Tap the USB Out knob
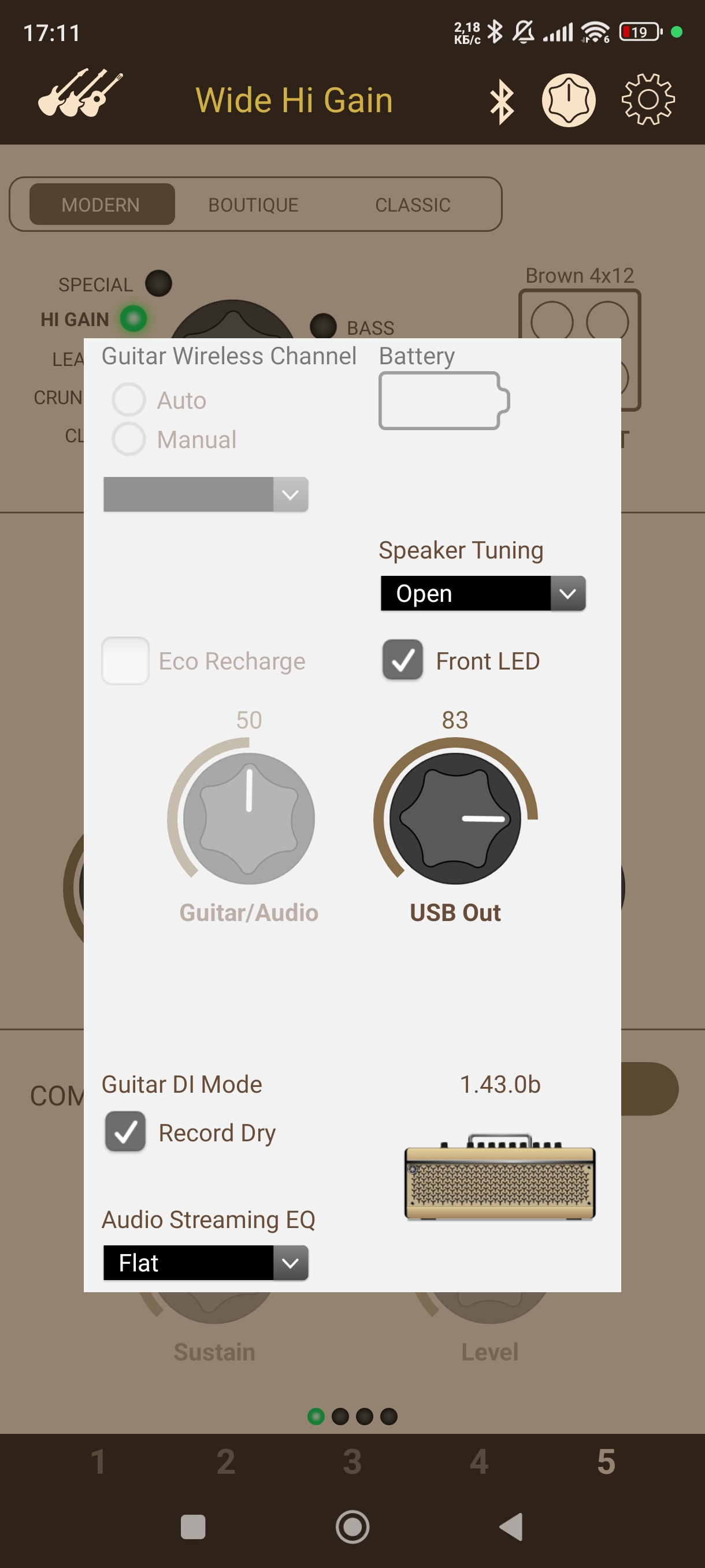Image resolution: width=705 pixels, height=1568 pixels. (x=455, y=818)
